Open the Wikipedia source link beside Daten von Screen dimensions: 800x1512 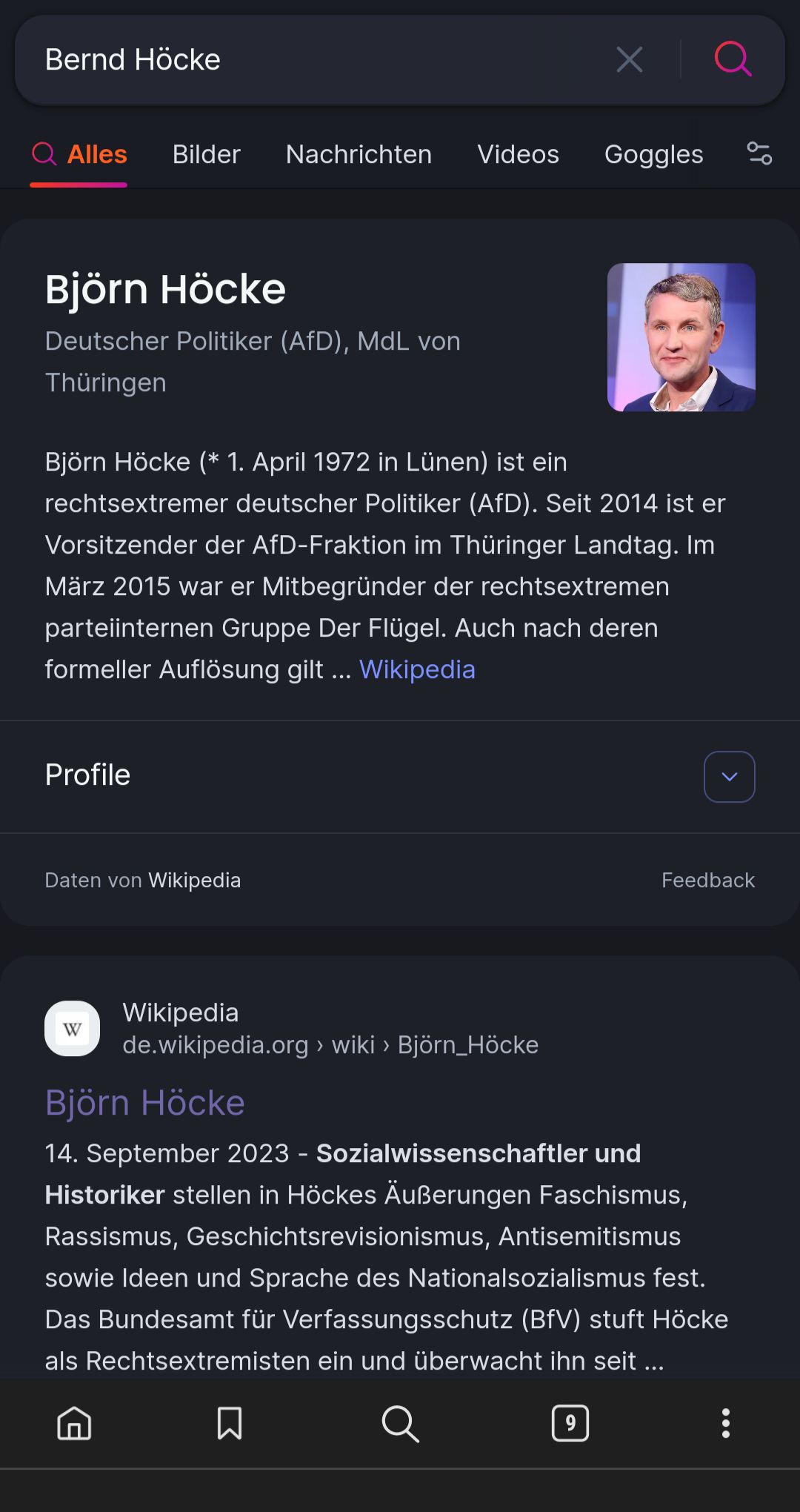point(194,880)
